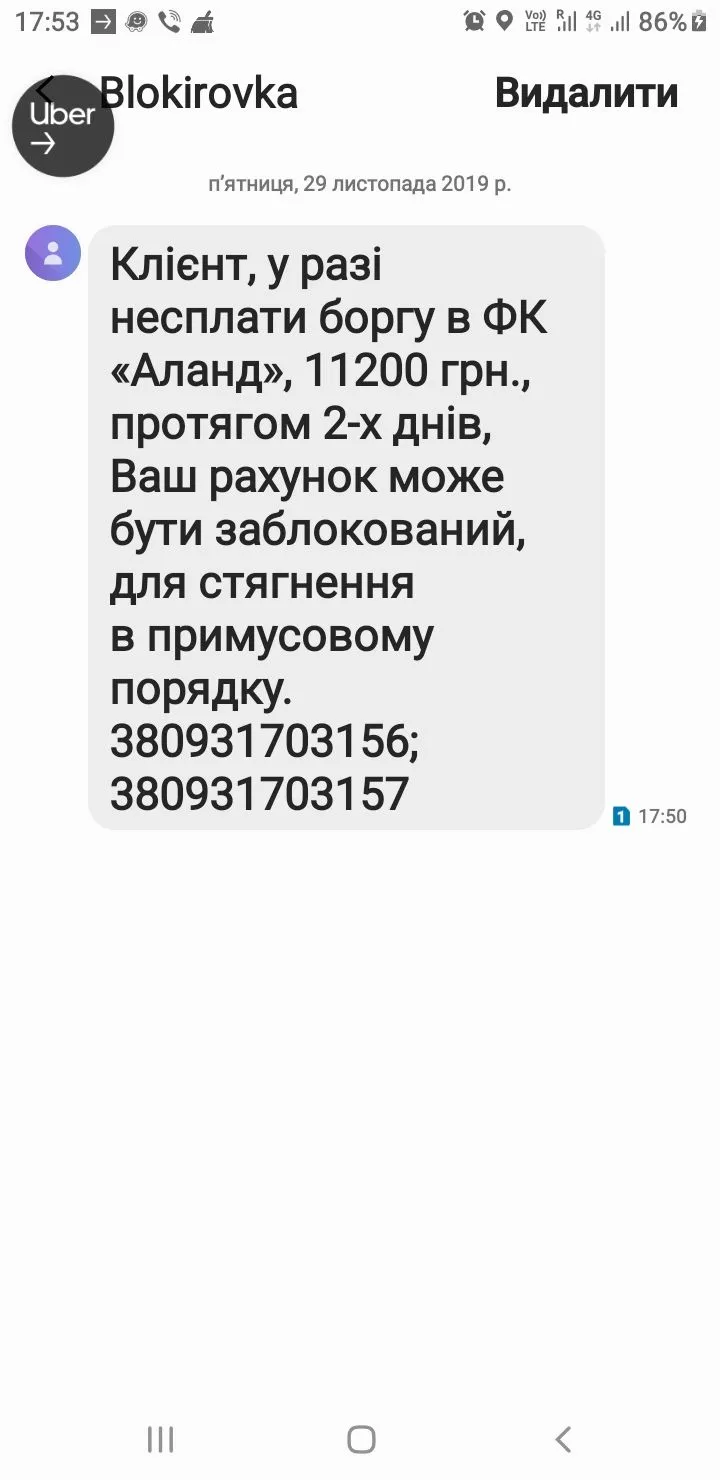This screenshot has height=1480, width=720.
Task: Go back using the system navigation arrow
Action: [563, 1439]
